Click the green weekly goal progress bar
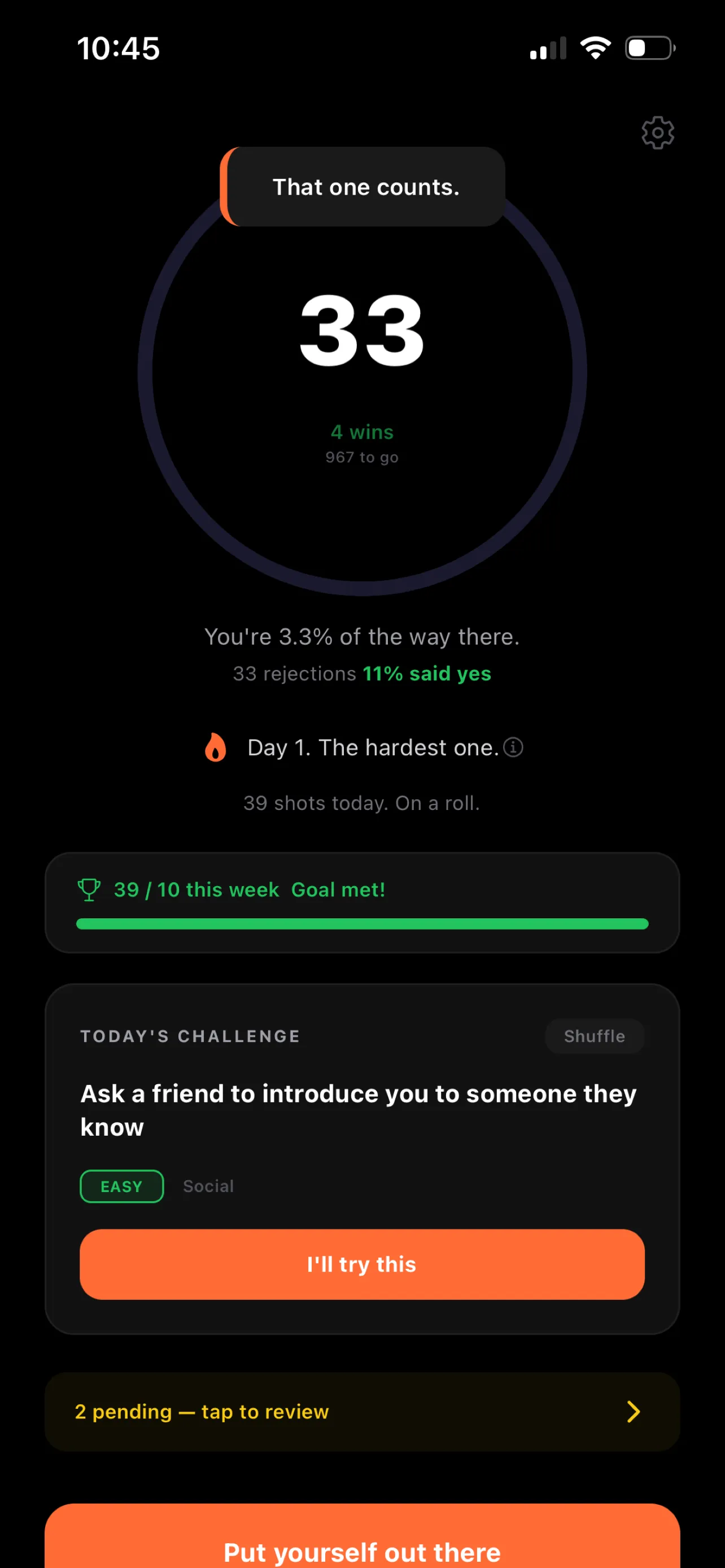This screenshot has width=725, height=1568. 362,924
